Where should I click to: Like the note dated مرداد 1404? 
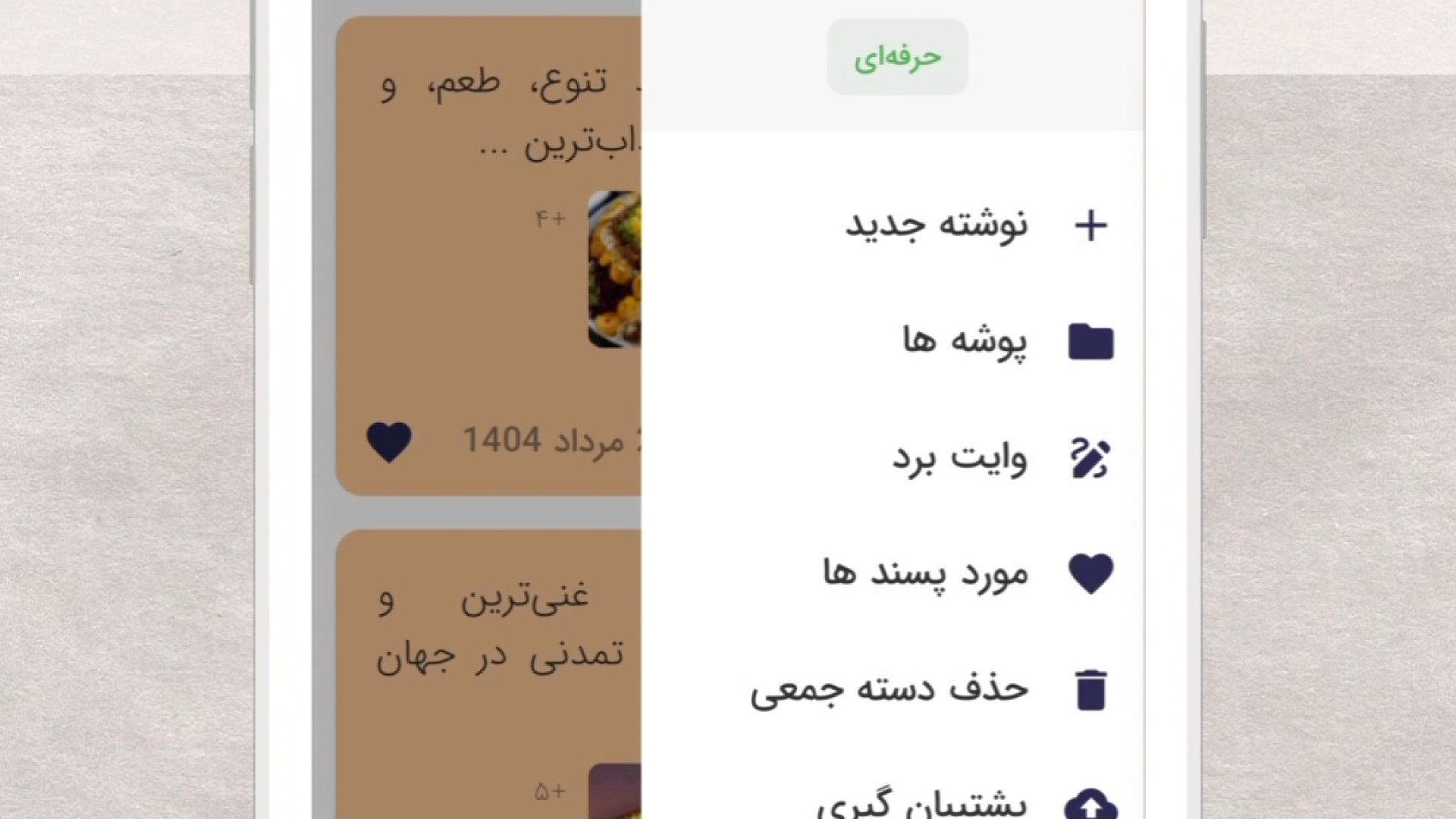389,441
